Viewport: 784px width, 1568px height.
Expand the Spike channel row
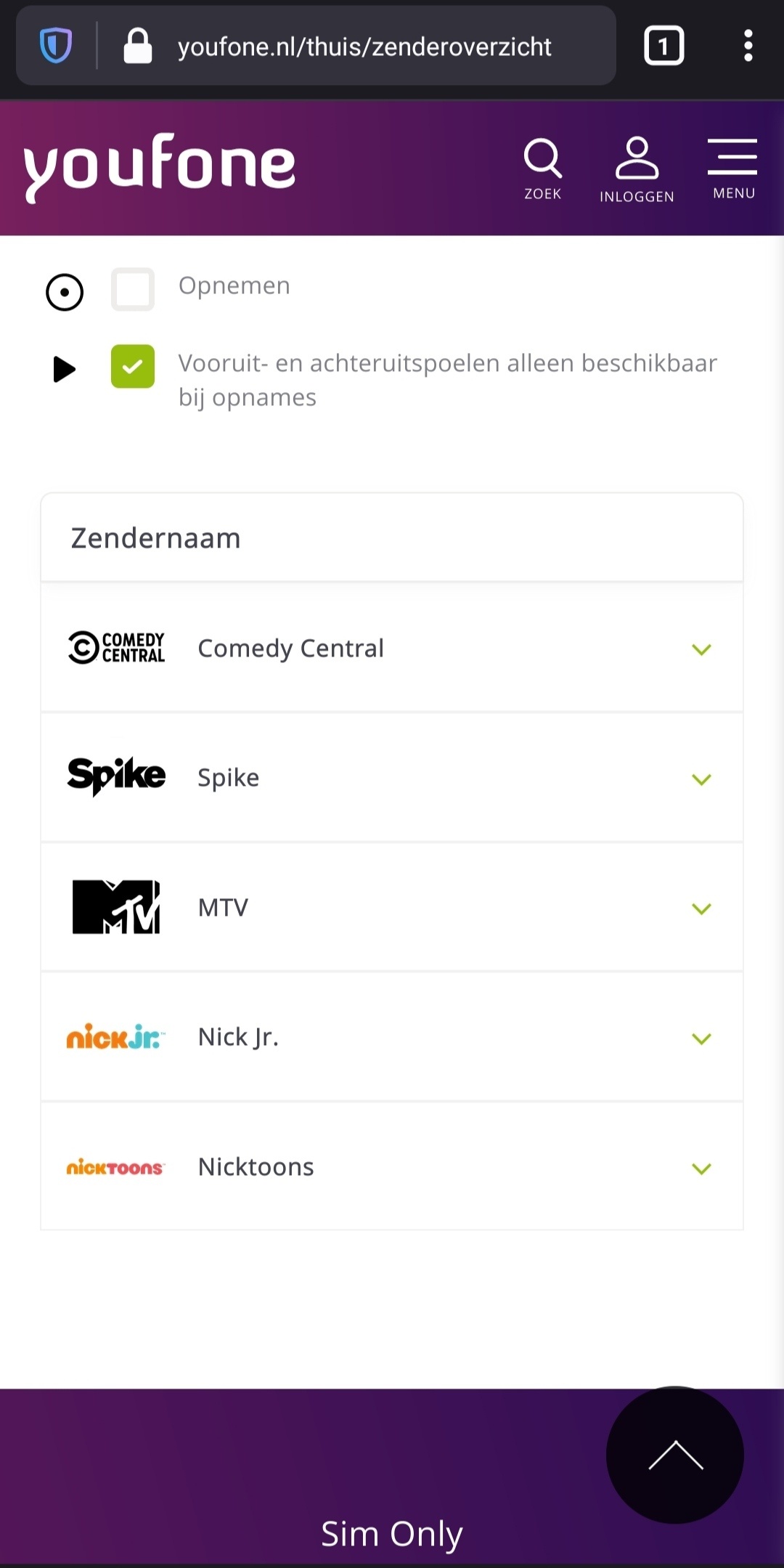click(701, 779)
